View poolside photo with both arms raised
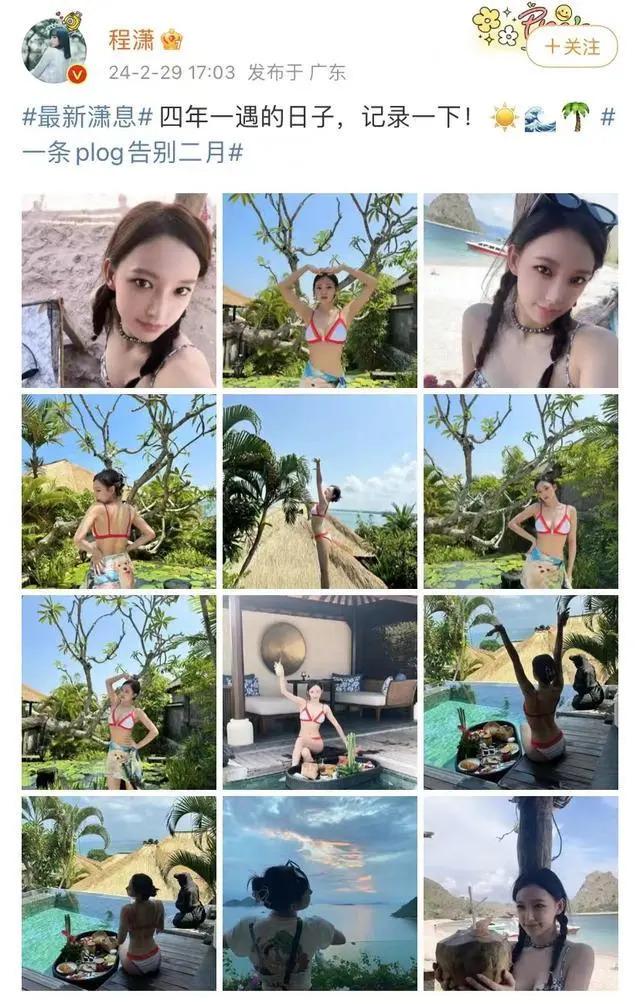Screen dimensions: 640x1004 [521, 692]
